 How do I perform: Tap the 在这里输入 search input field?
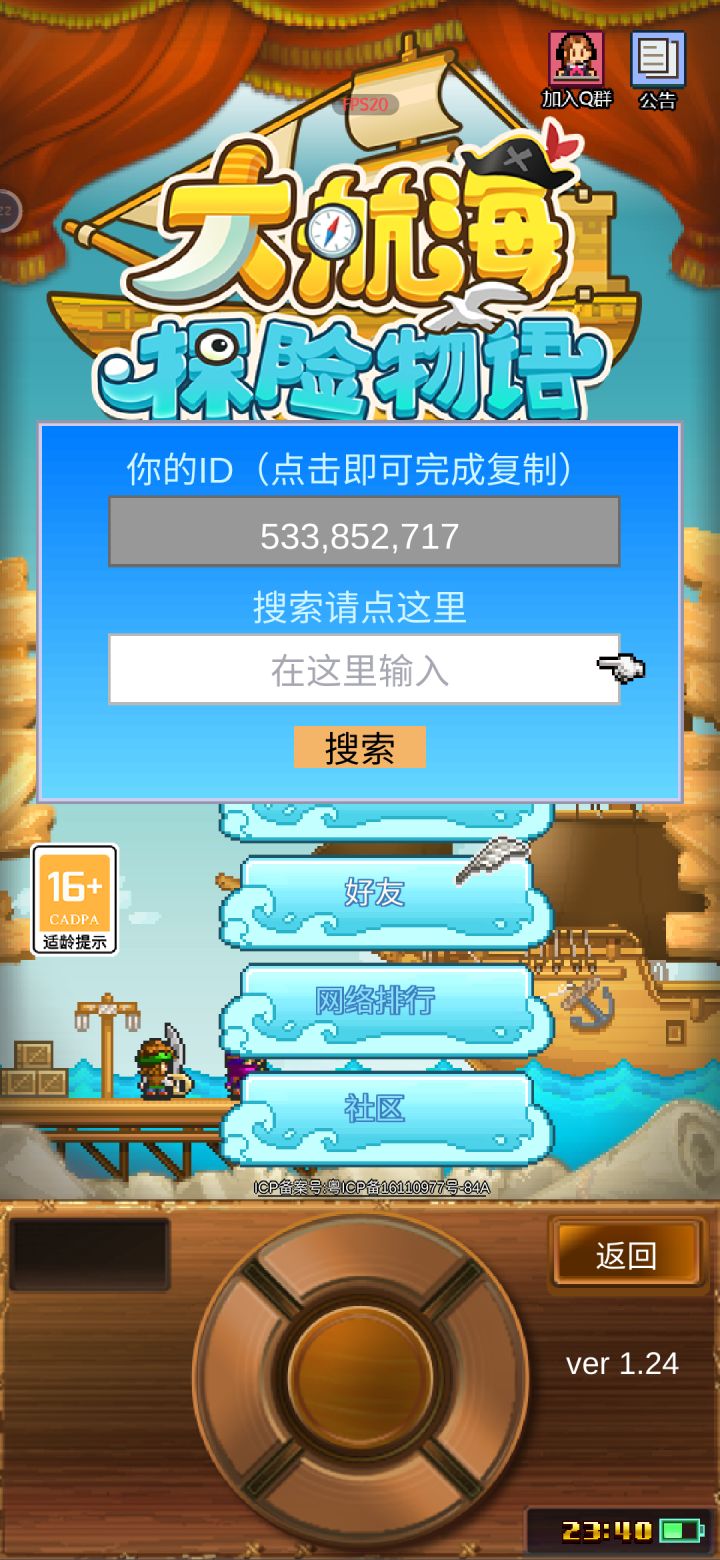pos(360,668)
